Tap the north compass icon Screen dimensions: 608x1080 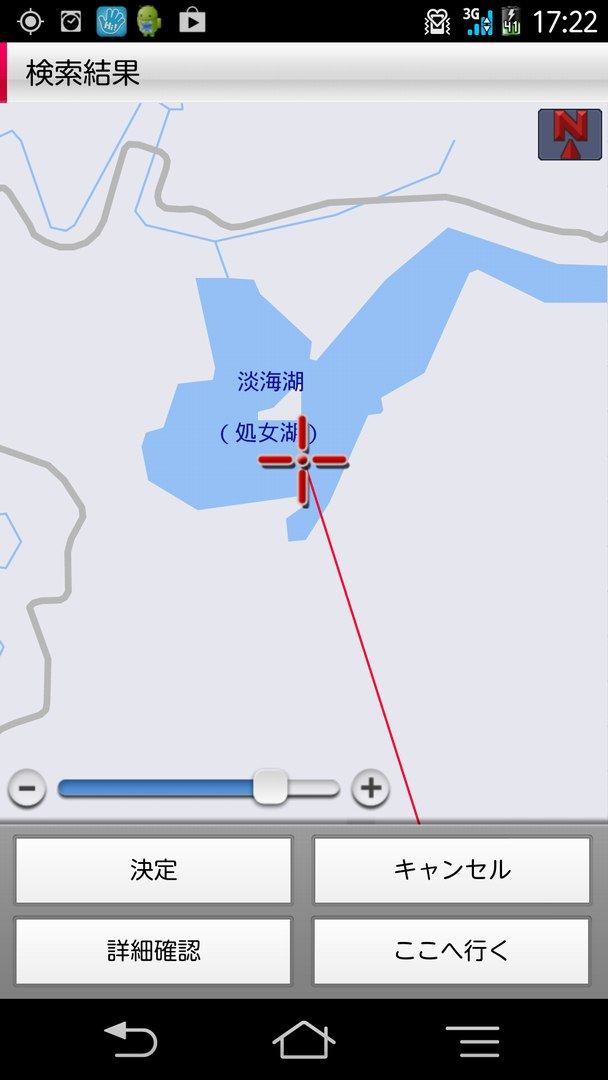pos(569,135)
